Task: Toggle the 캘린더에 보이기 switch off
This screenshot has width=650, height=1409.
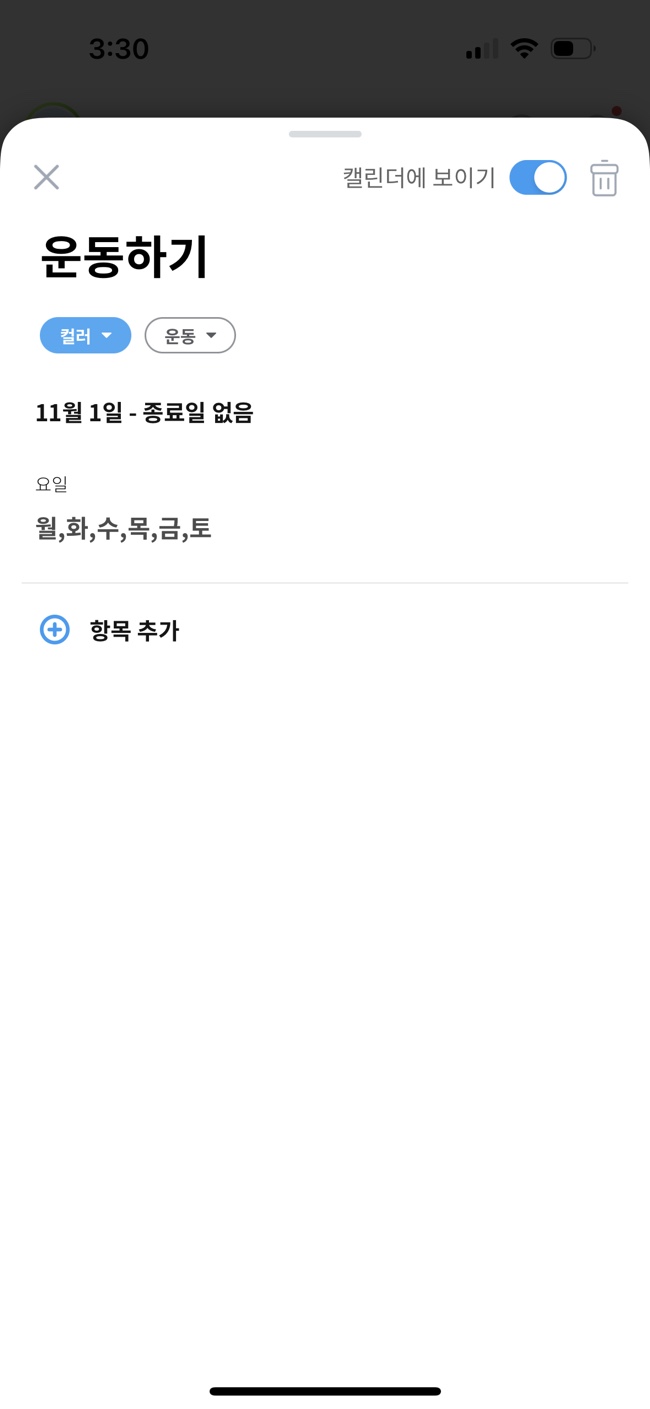Action: click(x=538, y=178)
